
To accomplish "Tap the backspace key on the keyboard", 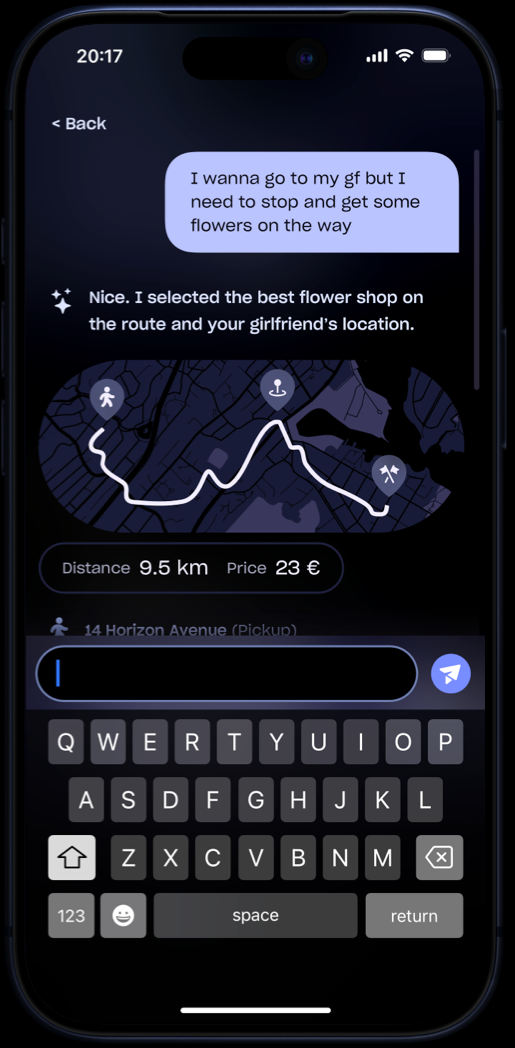I will pyautogui.click(x=439, y=857).
